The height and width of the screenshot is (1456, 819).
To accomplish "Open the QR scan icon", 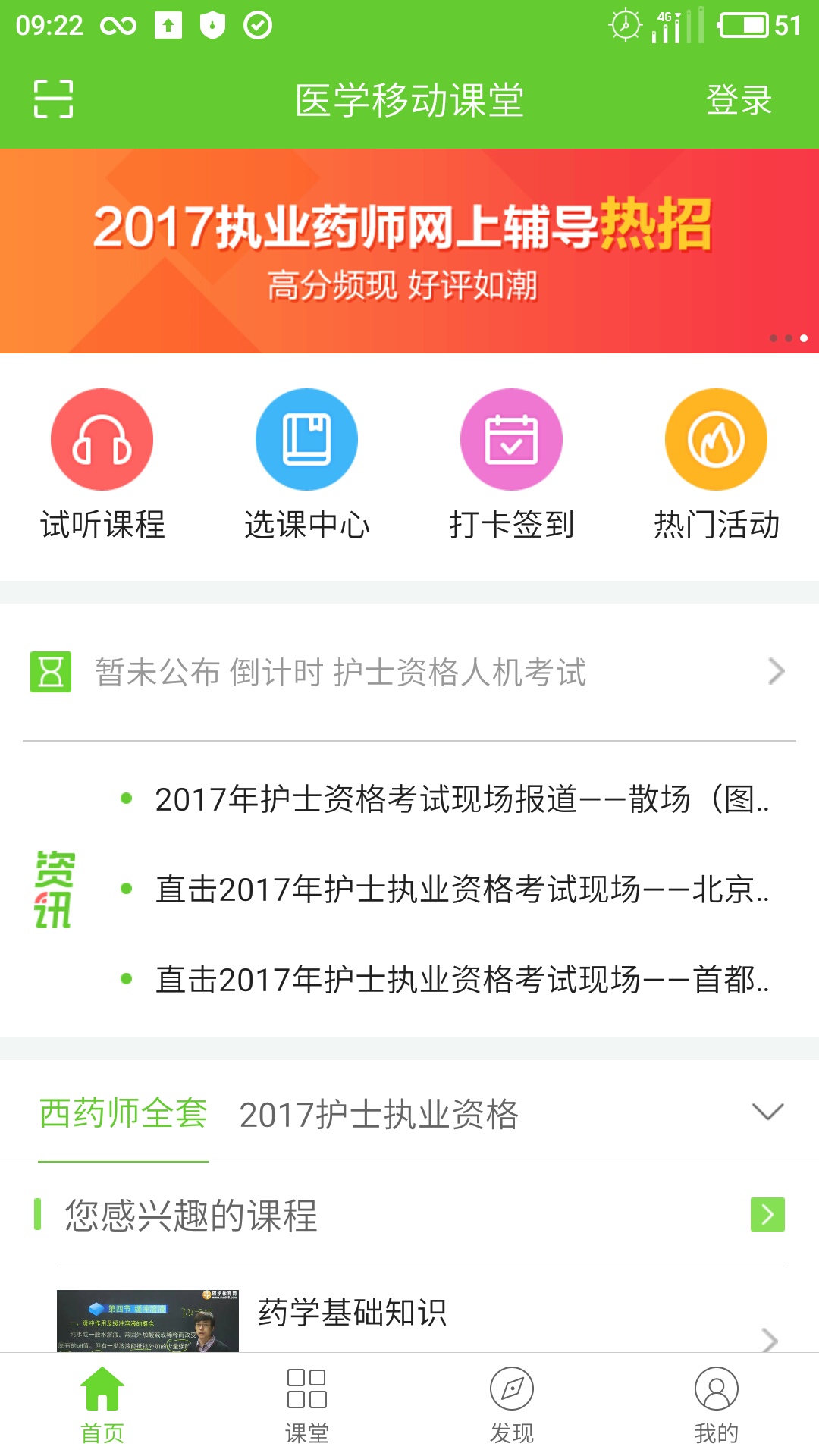I will 53,99.
